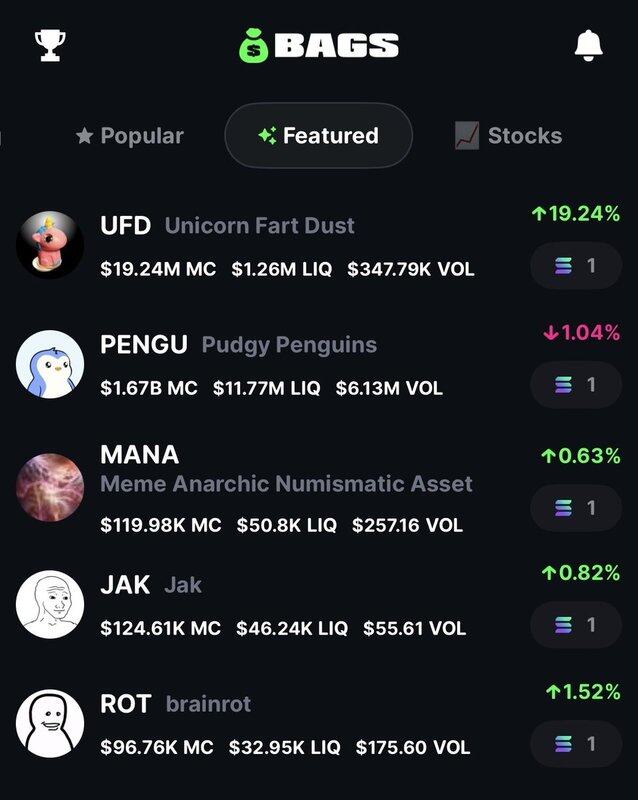Open the notifications bell
The image size is (638, 800).
point(589,45)
